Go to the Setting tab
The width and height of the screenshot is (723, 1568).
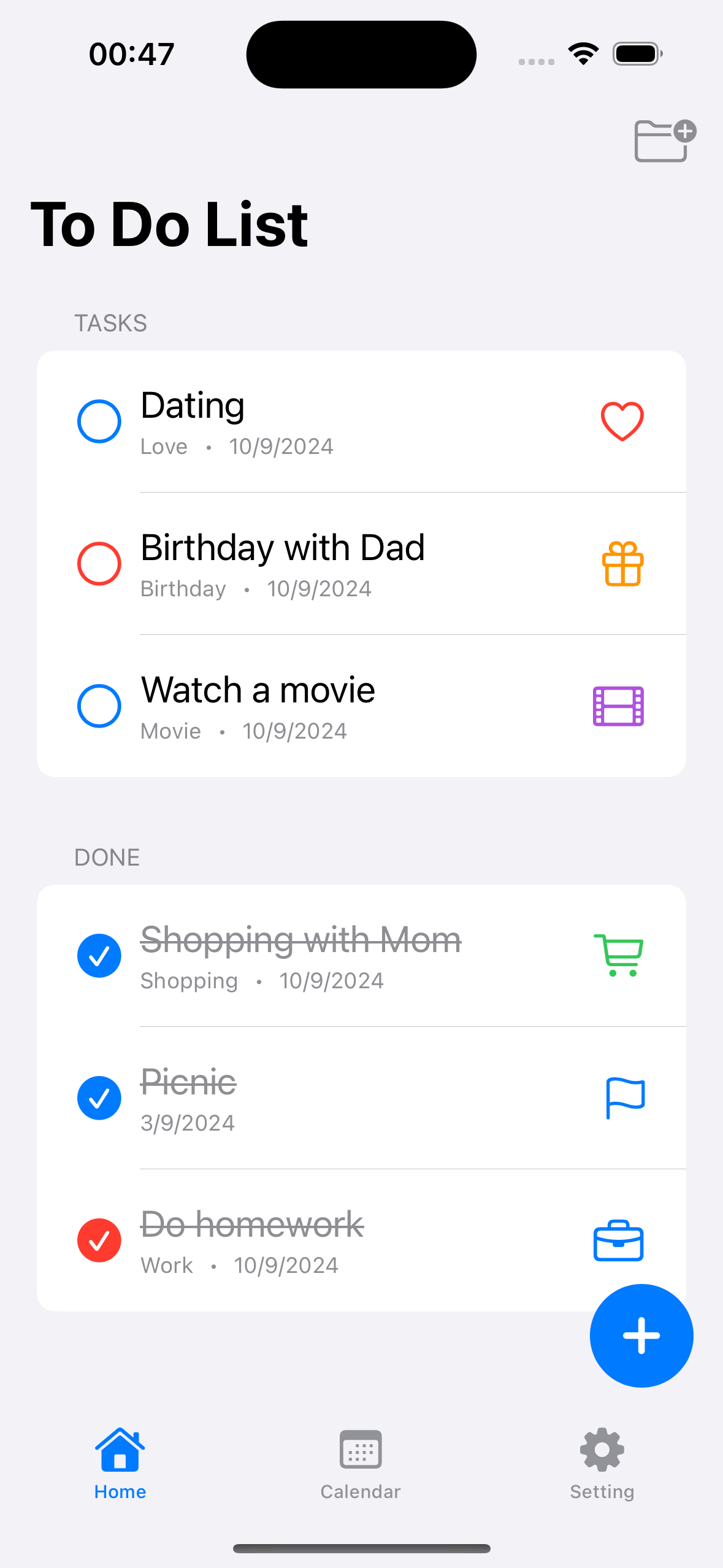[602, 1465]
